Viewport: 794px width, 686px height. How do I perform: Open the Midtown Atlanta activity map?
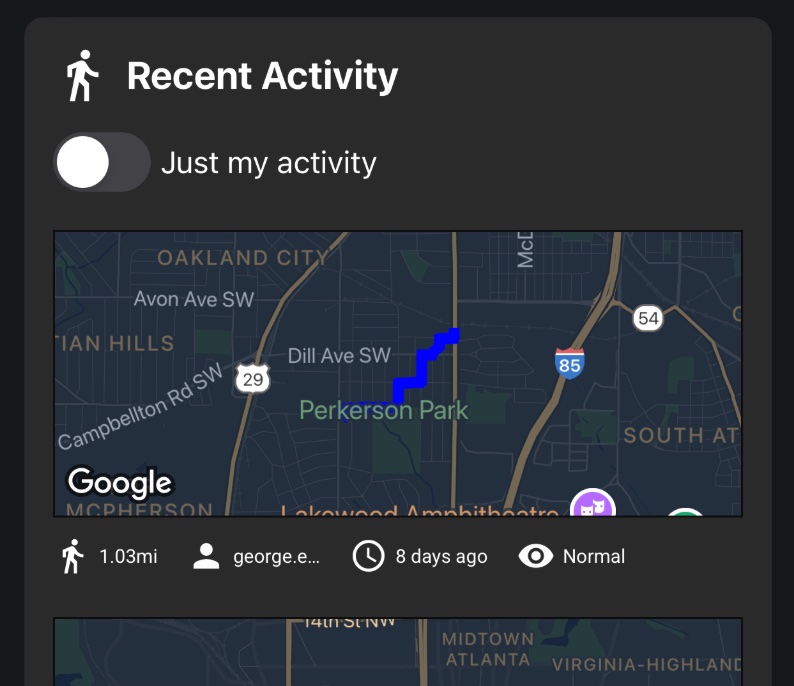tap(397, 652)
